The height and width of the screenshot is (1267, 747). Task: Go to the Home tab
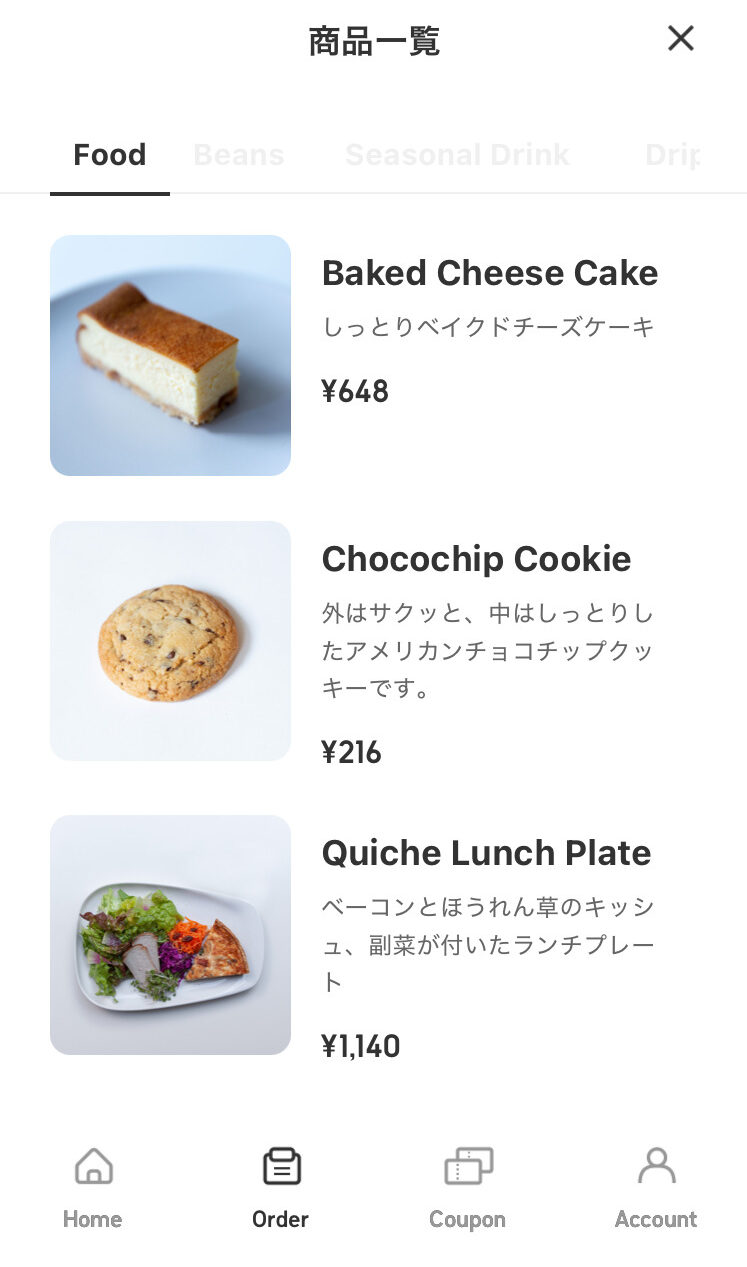coord(93,1188)
